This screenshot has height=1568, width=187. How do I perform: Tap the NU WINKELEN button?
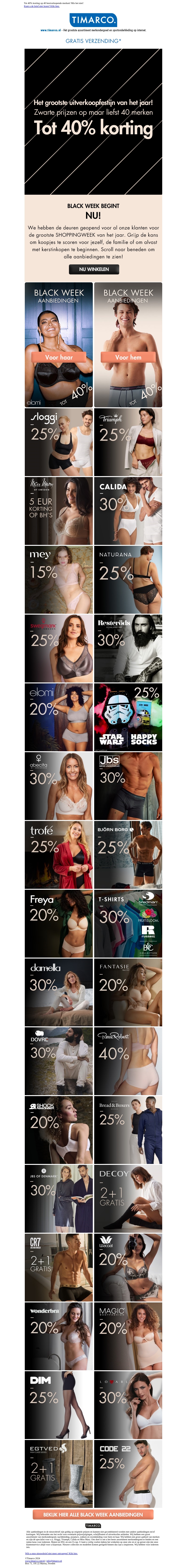click(93, 269)
